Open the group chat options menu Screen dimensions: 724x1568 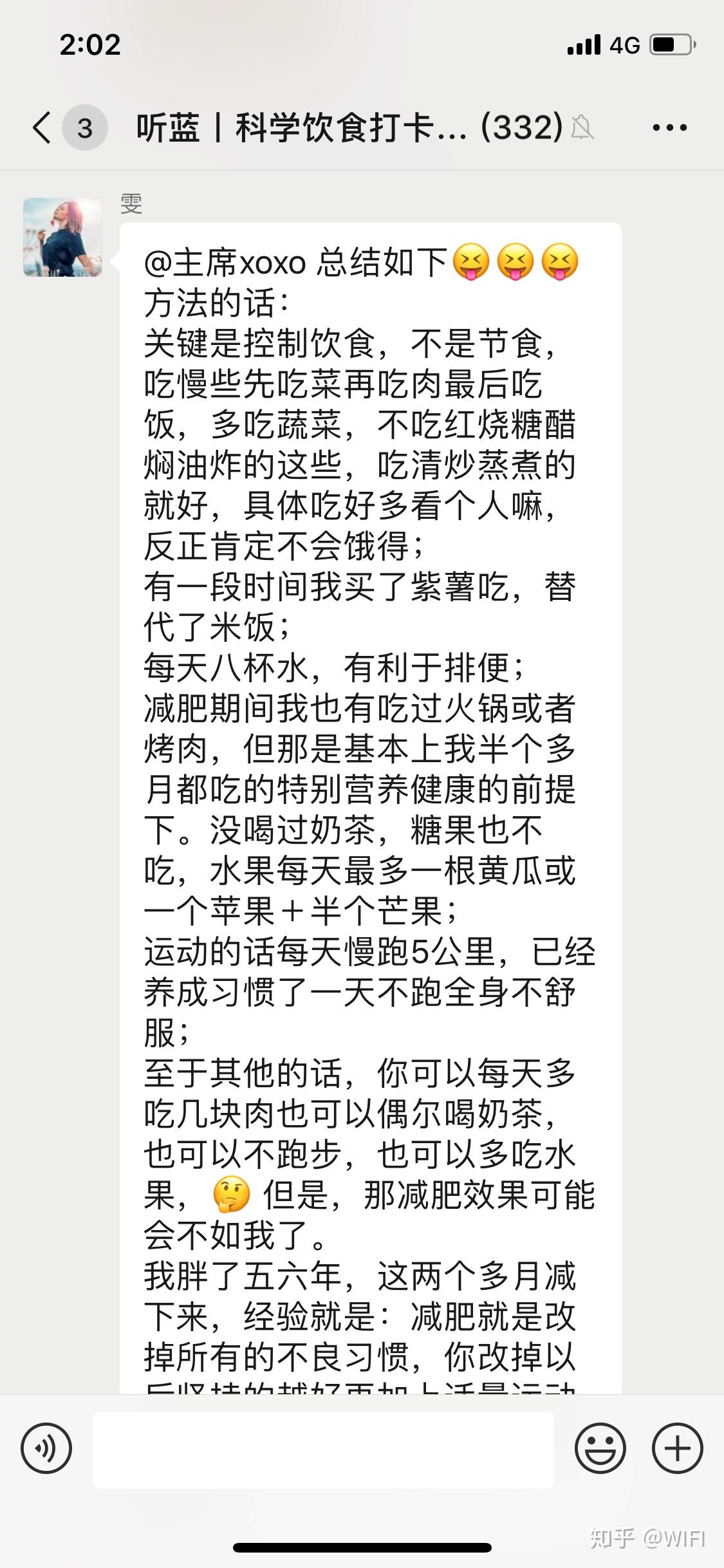(x=669, y=127)
